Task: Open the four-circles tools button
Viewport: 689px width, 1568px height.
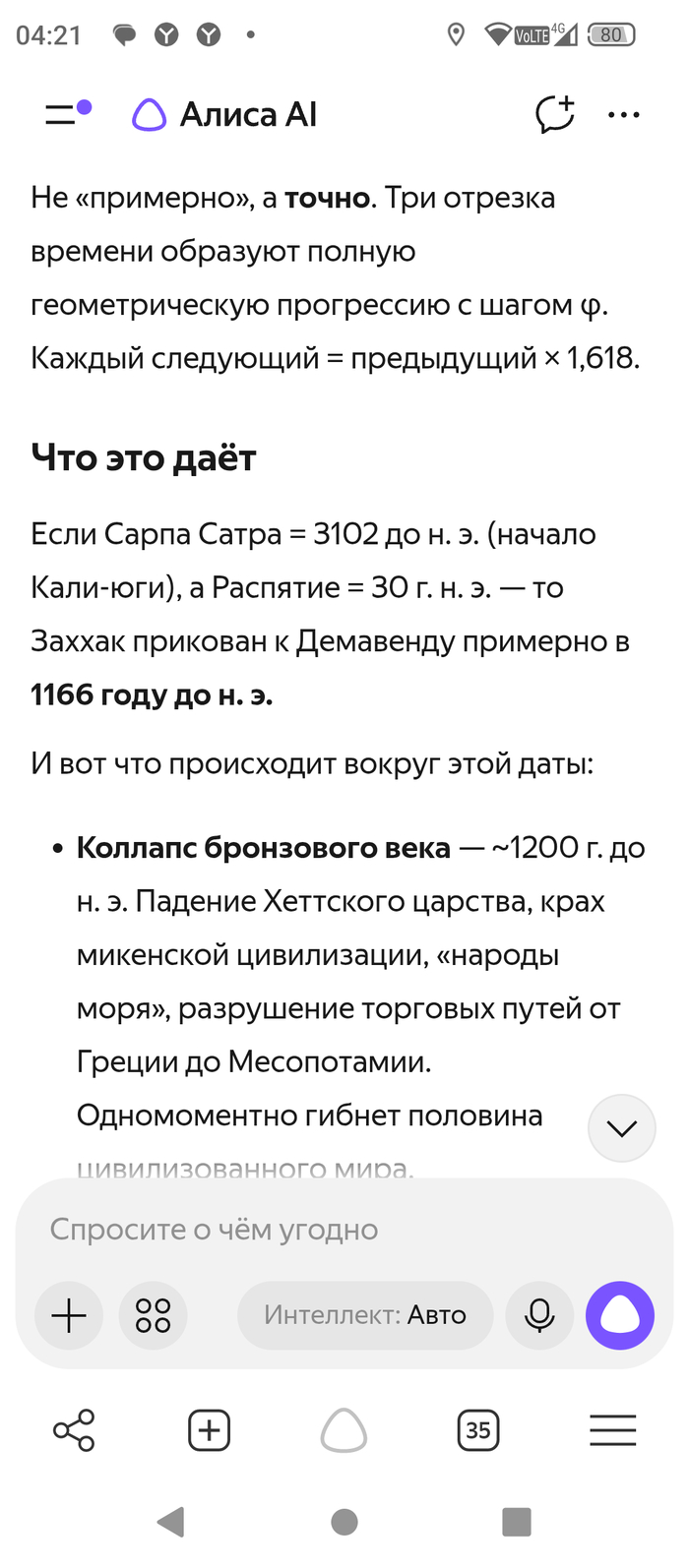Action: click(154, 1315)
